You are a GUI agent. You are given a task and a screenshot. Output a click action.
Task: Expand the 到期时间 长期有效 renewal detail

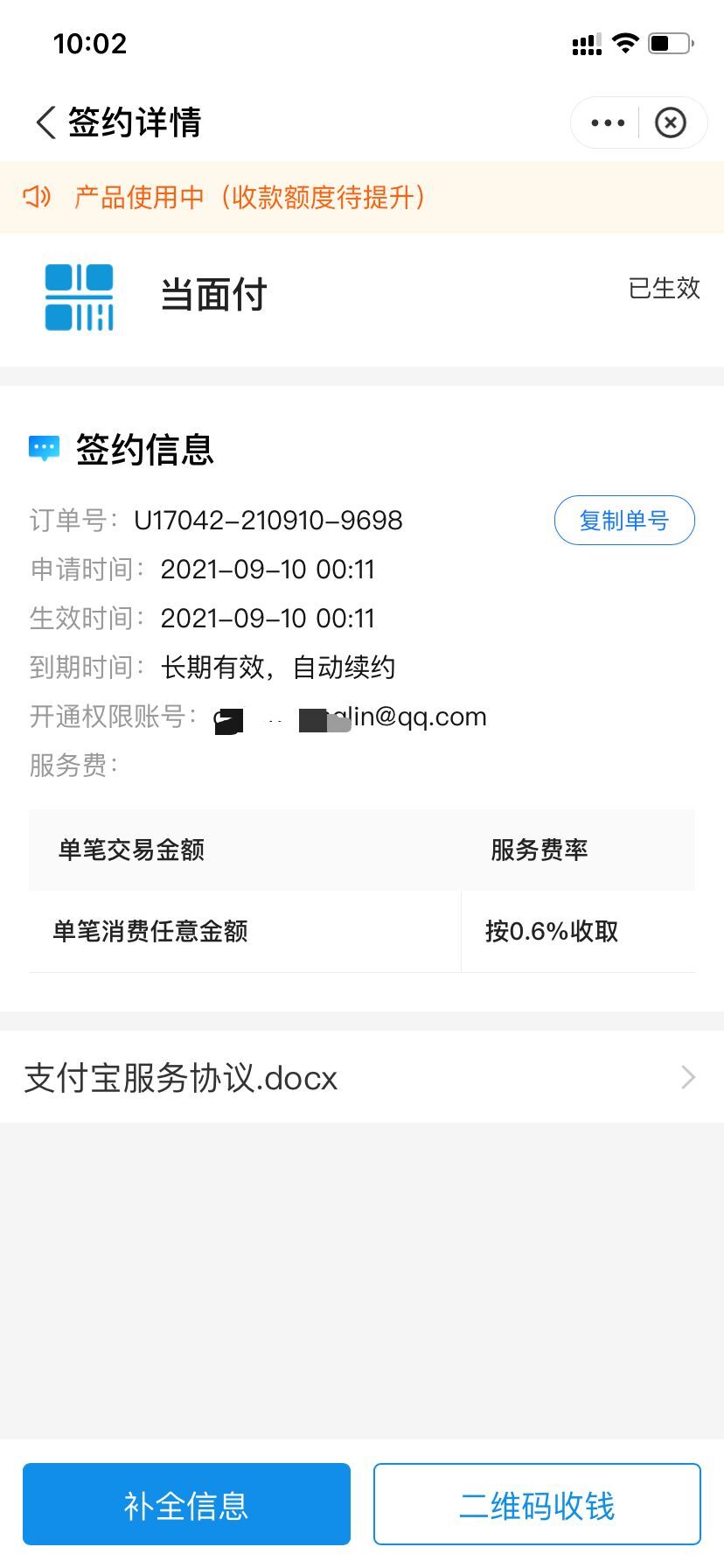click(x=278, y=667)
